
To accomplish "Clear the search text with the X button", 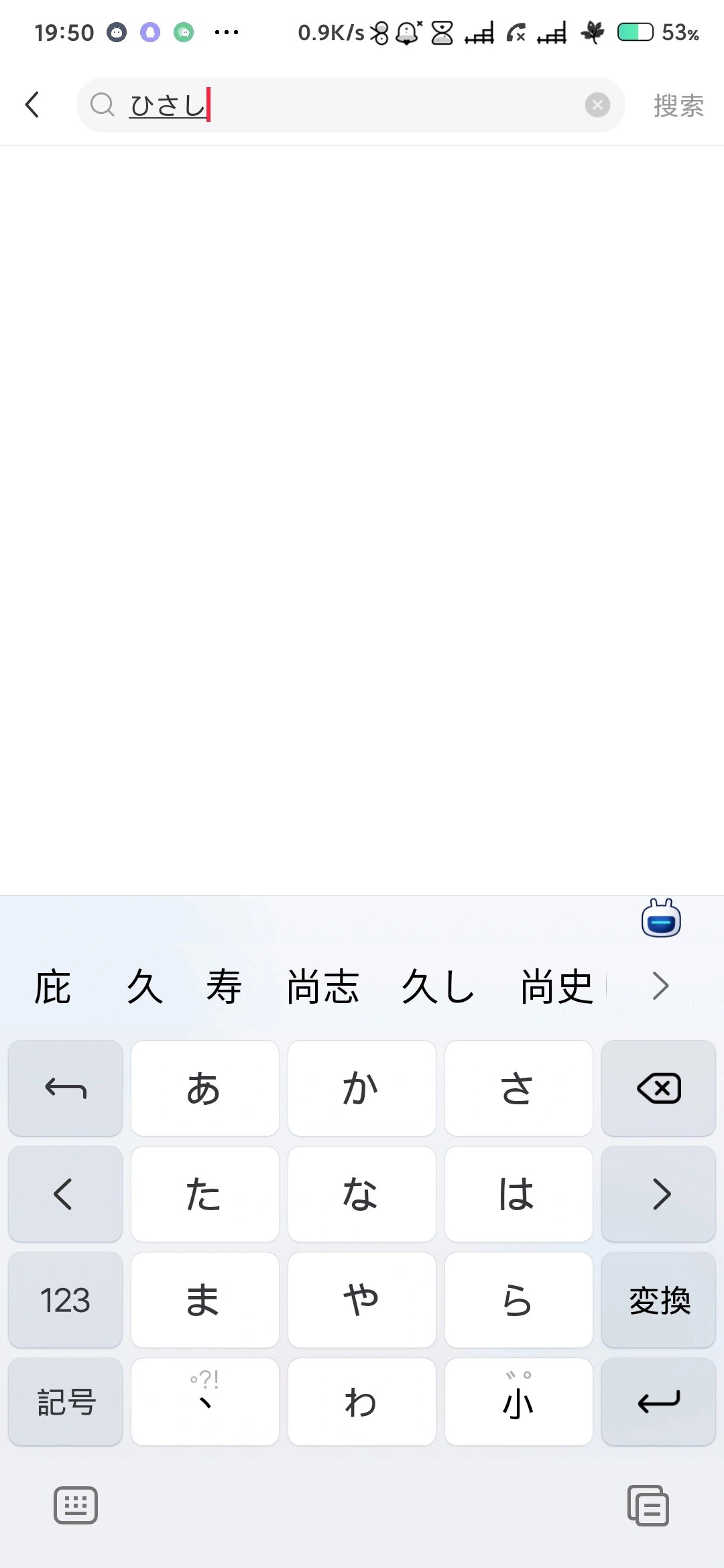I will coord(597,104).
